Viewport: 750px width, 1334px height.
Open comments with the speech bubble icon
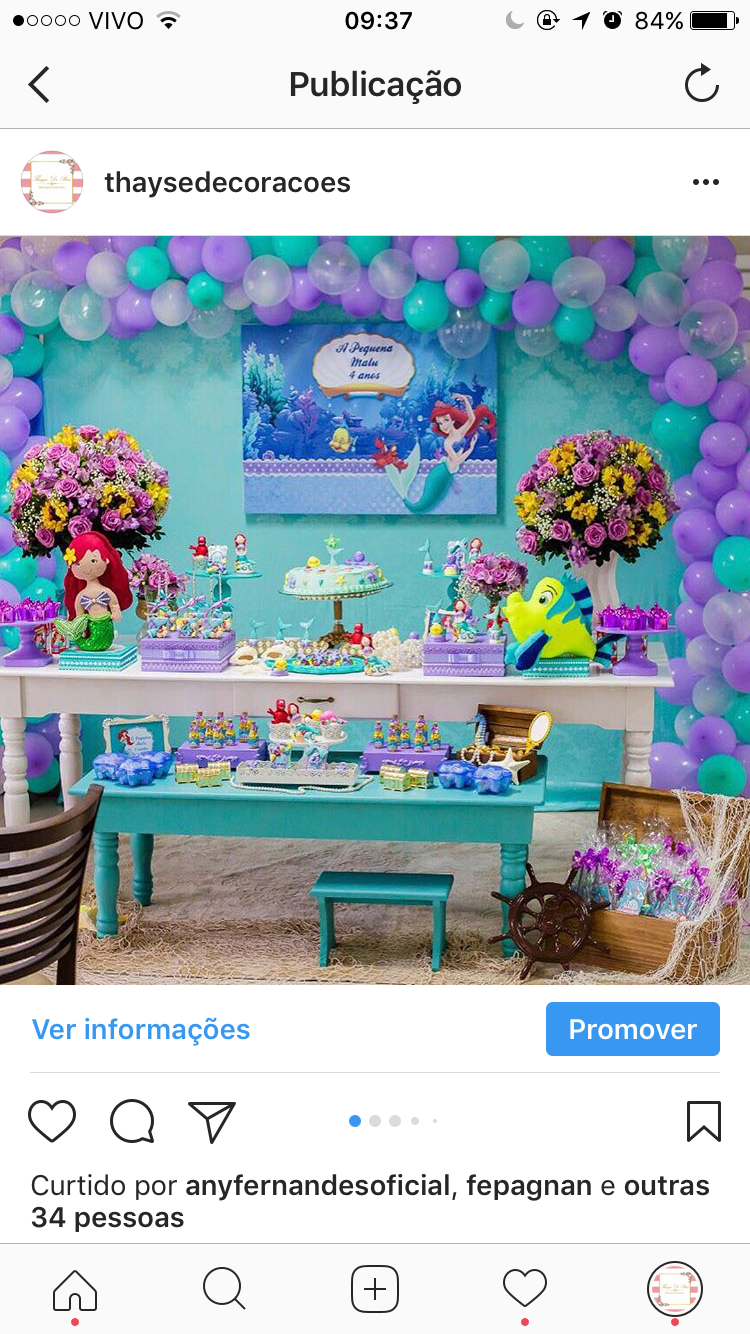(132, 1121)
